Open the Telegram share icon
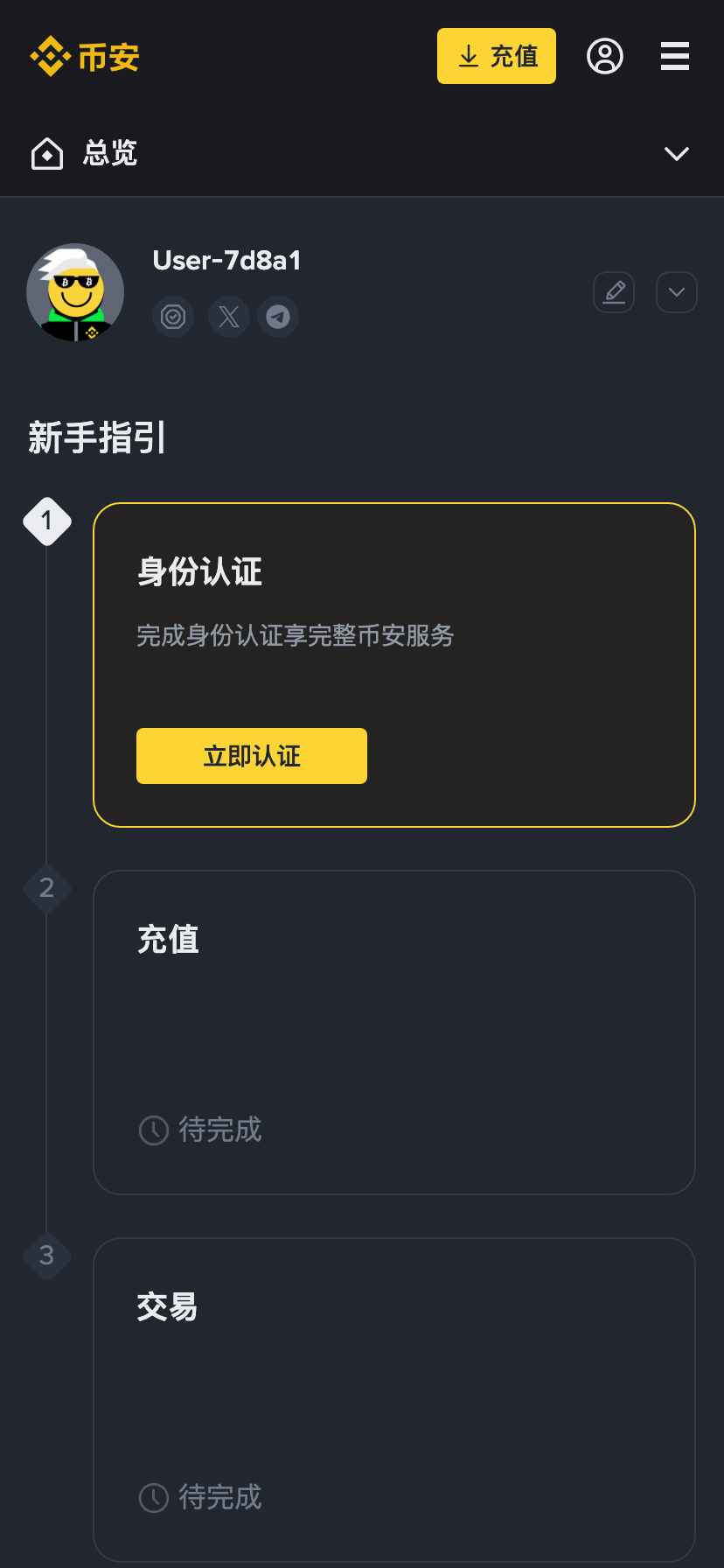 tap(278, 317)
